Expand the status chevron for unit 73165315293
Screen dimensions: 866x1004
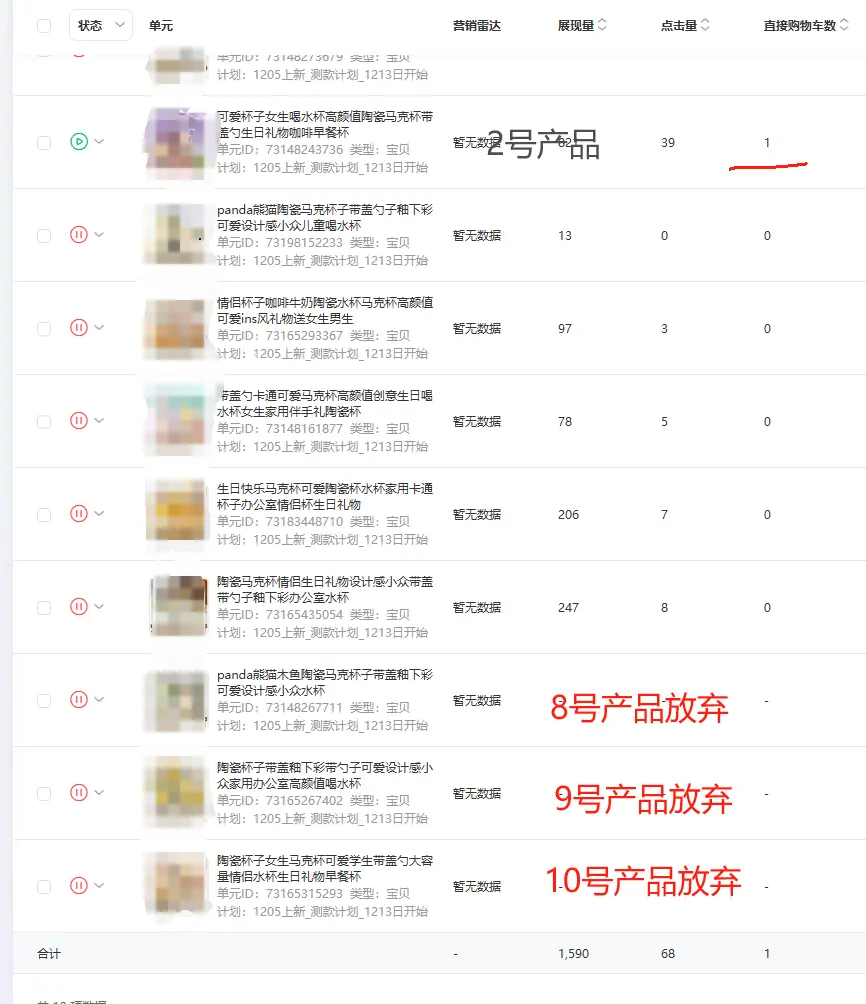[99, 886]
